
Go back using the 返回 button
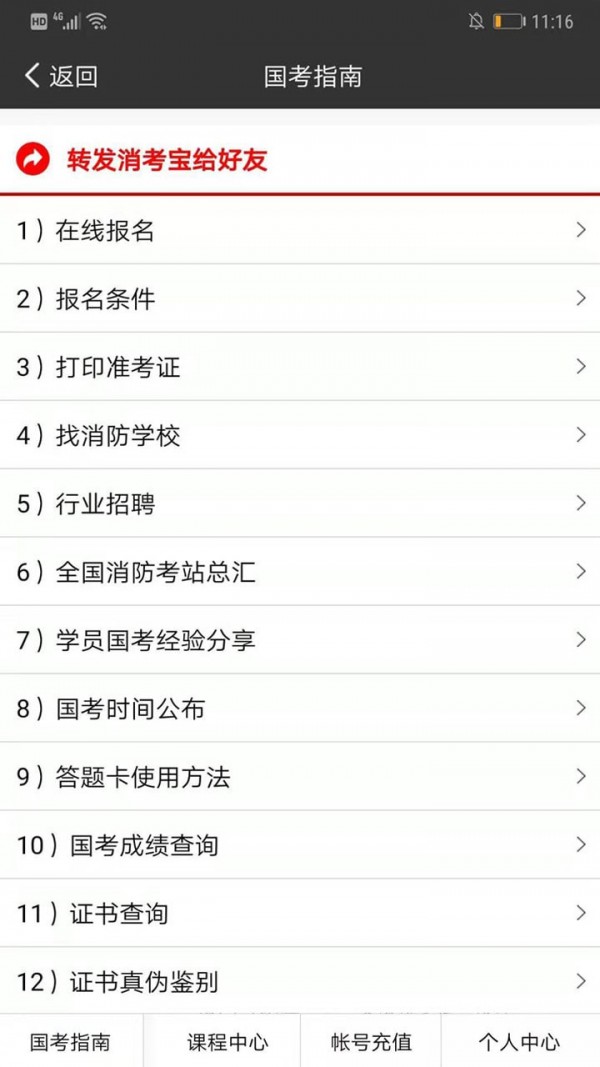(61, 76)
